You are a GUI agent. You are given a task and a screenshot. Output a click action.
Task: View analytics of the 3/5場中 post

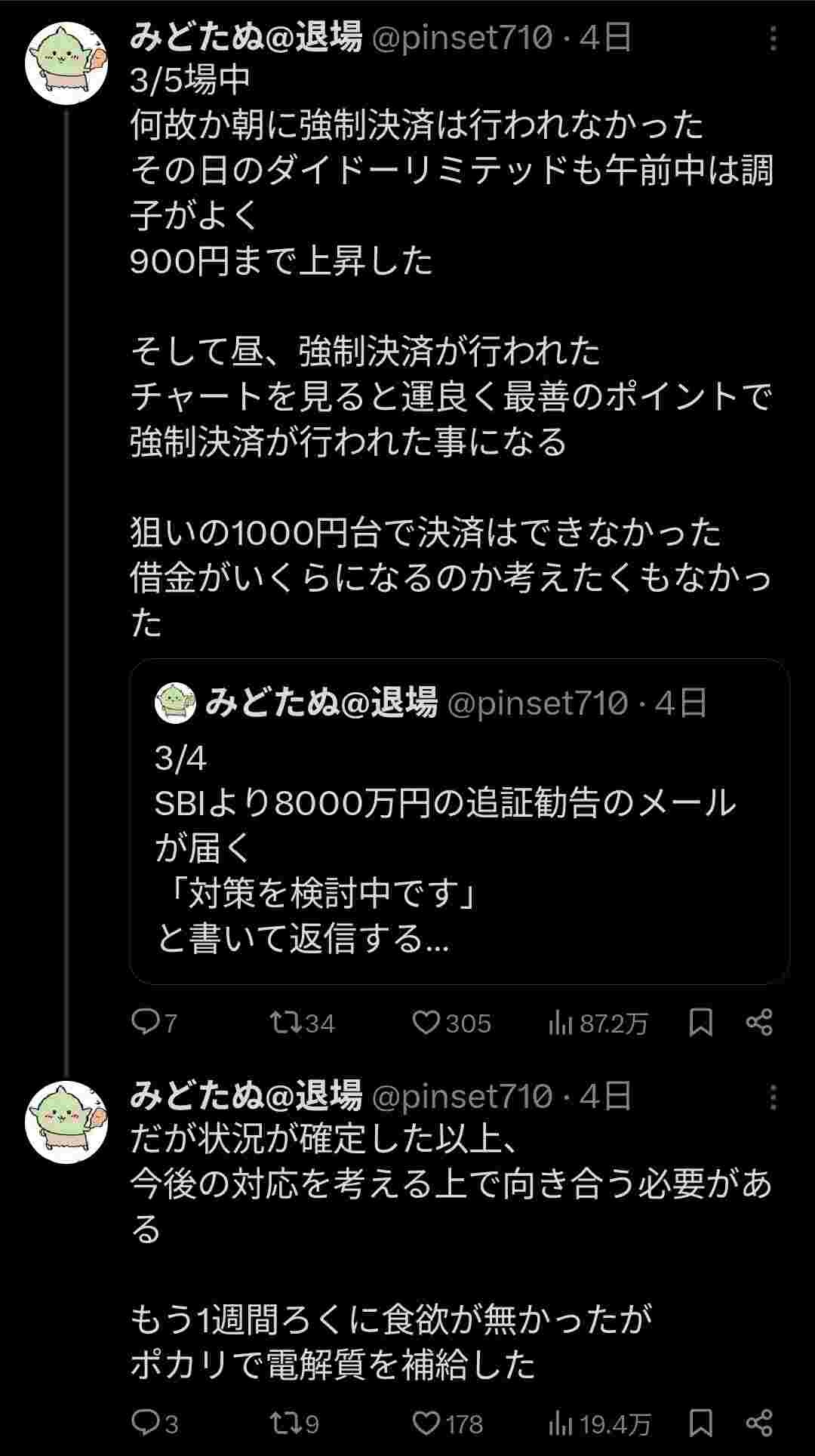tap(561, 1024)
